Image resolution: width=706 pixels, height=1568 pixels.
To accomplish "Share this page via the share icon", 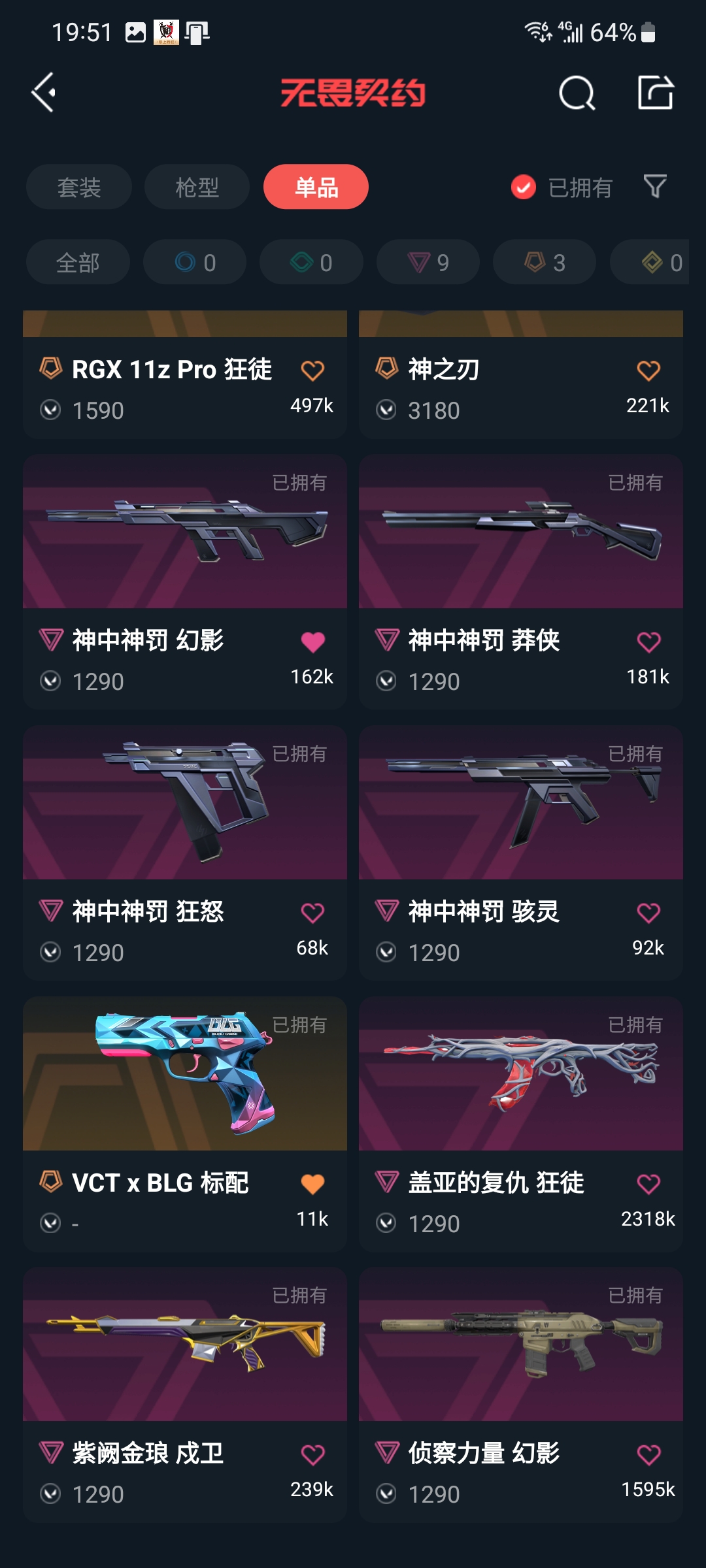I will click(x=655, y=92).
